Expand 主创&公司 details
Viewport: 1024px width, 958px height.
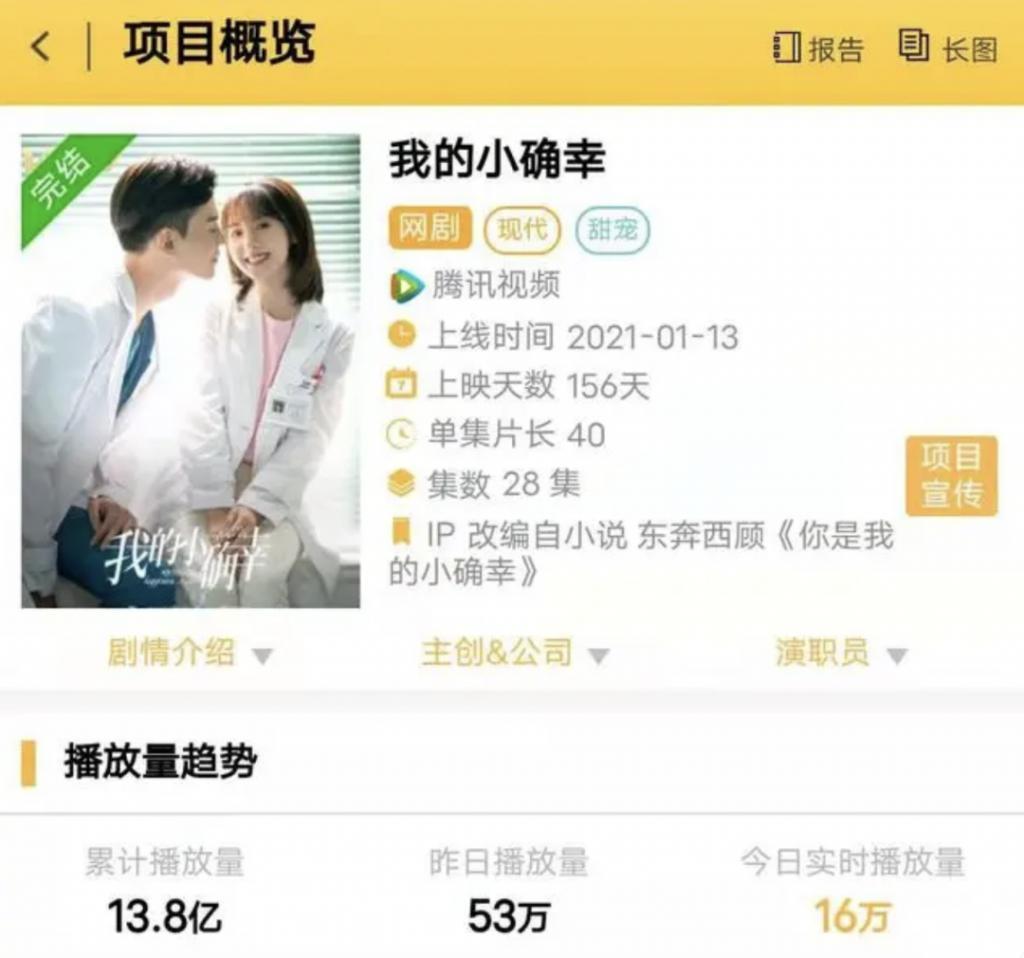pos(514,654)
